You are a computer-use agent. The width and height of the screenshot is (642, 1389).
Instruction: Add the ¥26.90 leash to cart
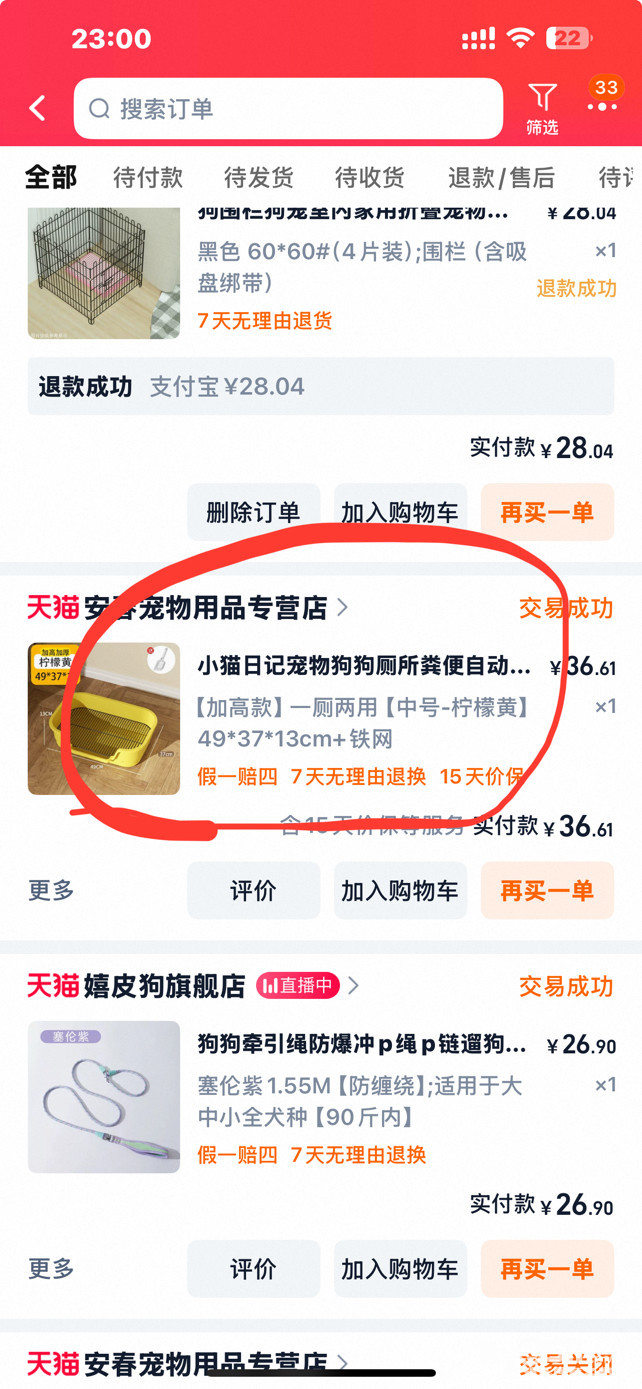tap(400, 1268)
